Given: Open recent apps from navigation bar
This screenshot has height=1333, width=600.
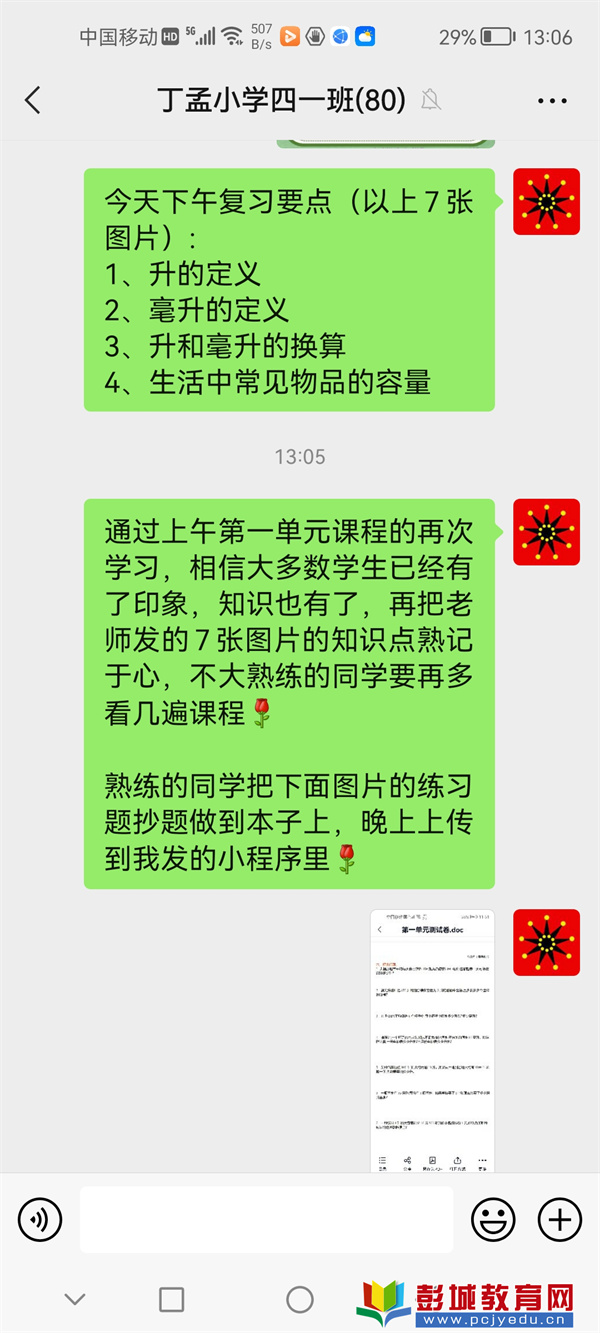Looking at the screenshot, I should tap(172, 1299).
